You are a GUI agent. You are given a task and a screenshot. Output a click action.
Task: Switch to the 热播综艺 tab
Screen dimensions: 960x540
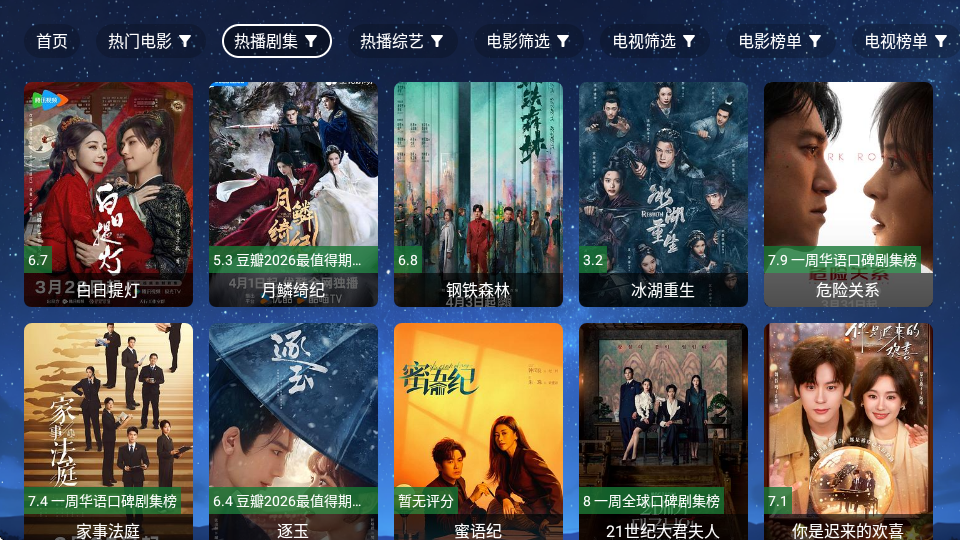coord(402,41)
